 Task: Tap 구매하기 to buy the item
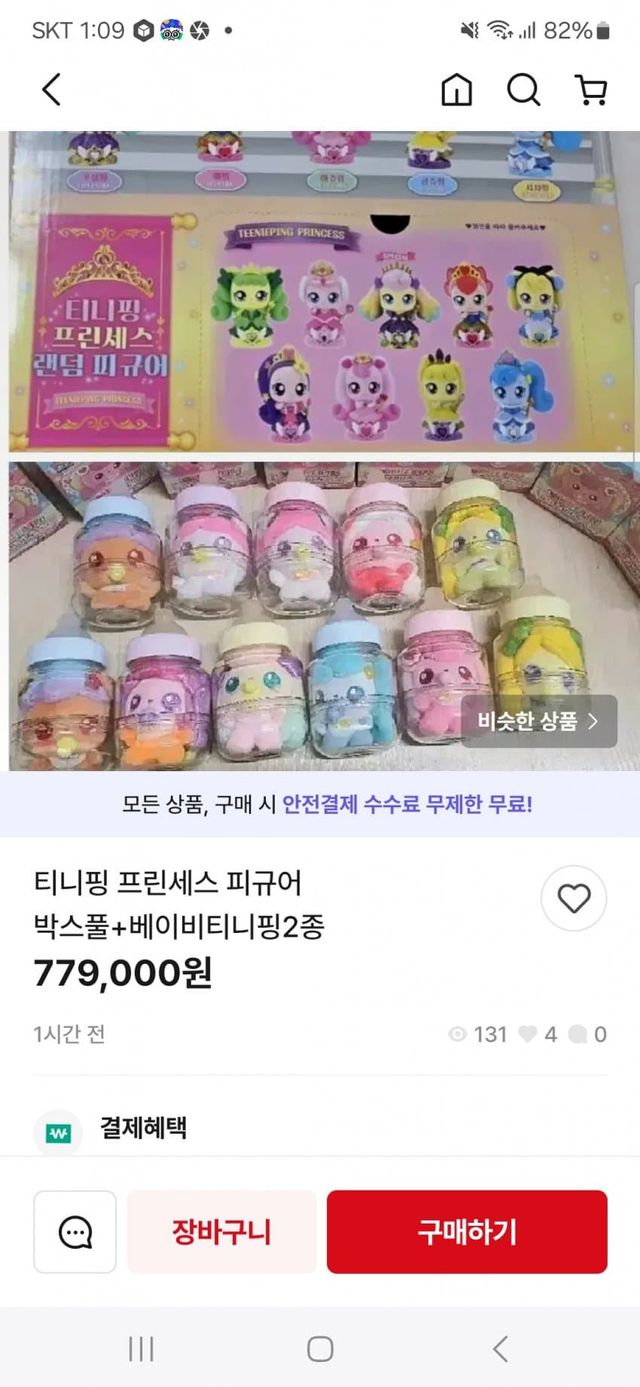[x=466, y=1231]
